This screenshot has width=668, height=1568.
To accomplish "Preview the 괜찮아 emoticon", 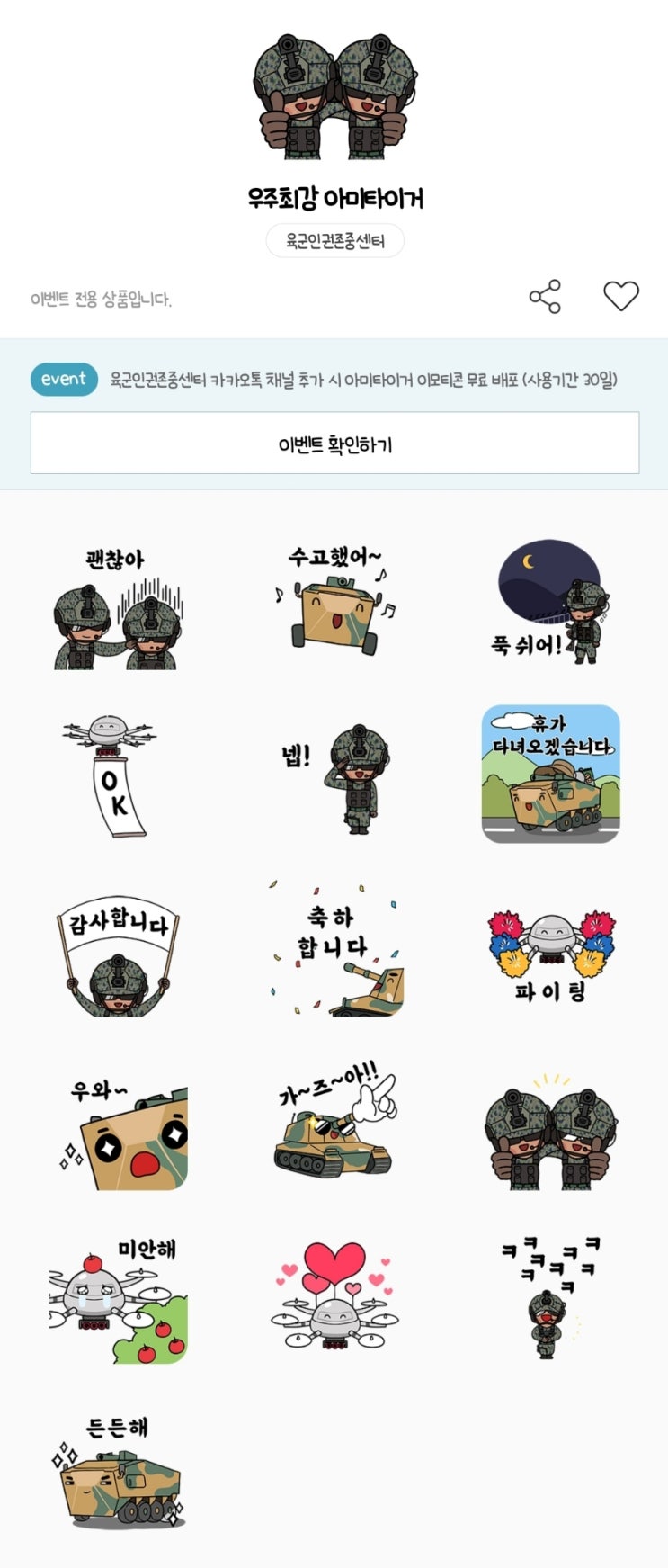I will coord(117,609).
